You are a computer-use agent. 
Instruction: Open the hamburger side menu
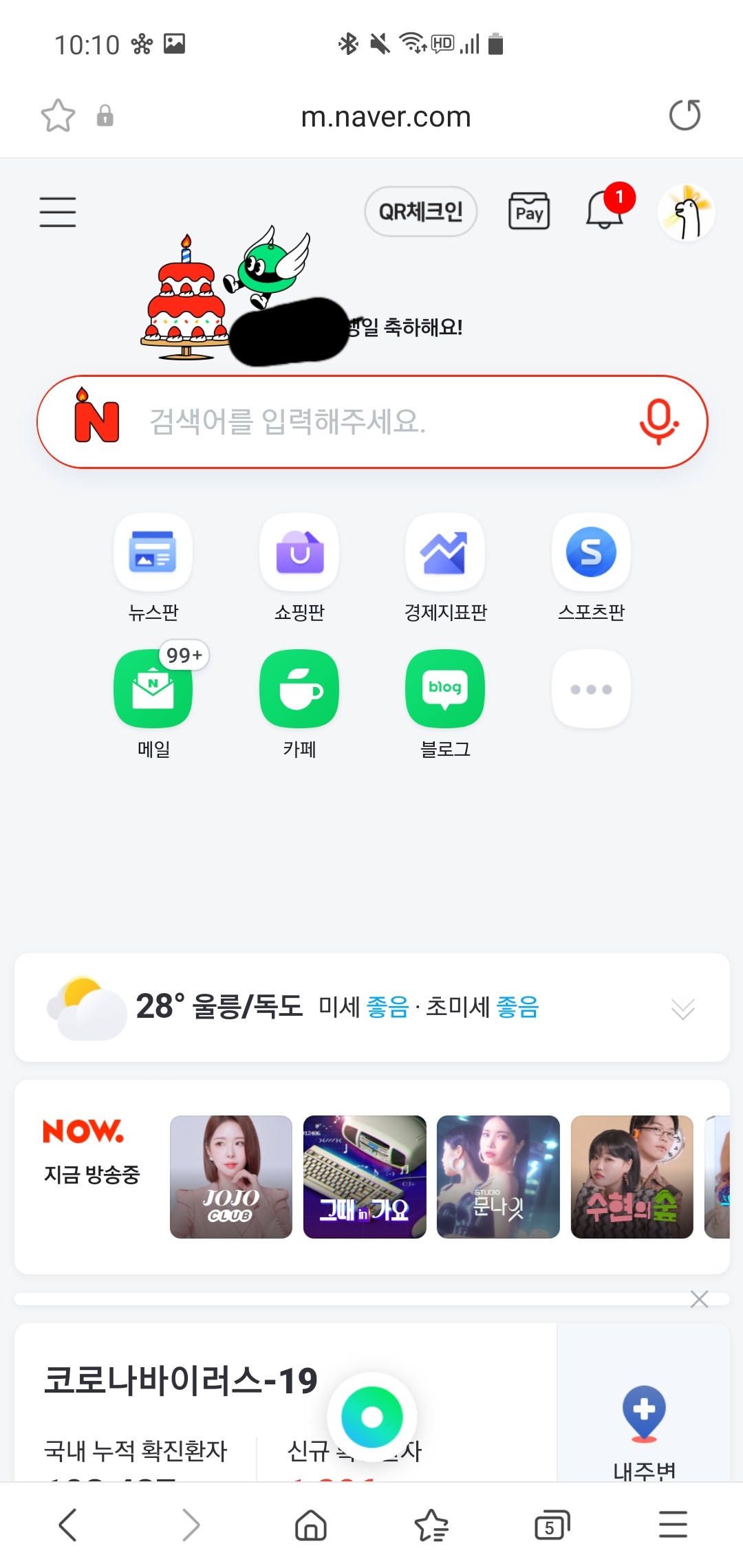pos(58,212)
